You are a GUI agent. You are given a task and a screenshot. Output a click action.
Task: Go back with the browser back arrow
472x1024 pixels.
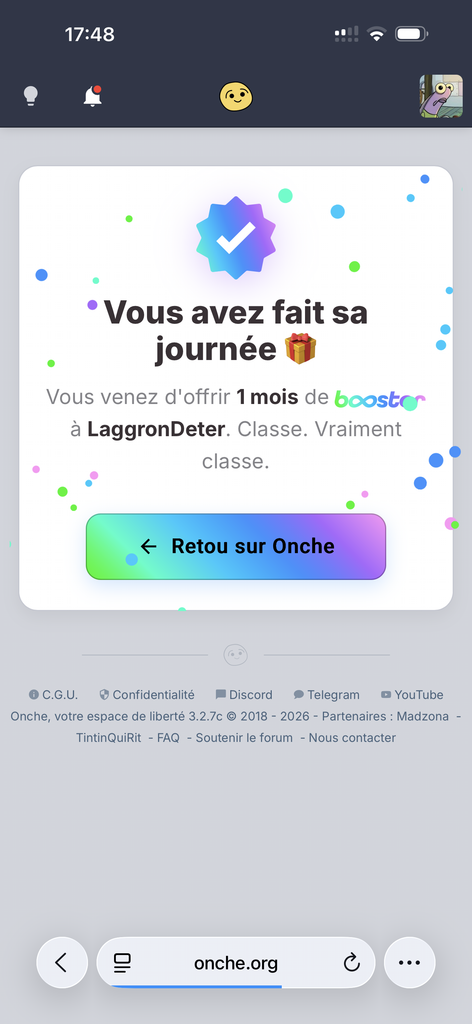(x=62, y=963)
